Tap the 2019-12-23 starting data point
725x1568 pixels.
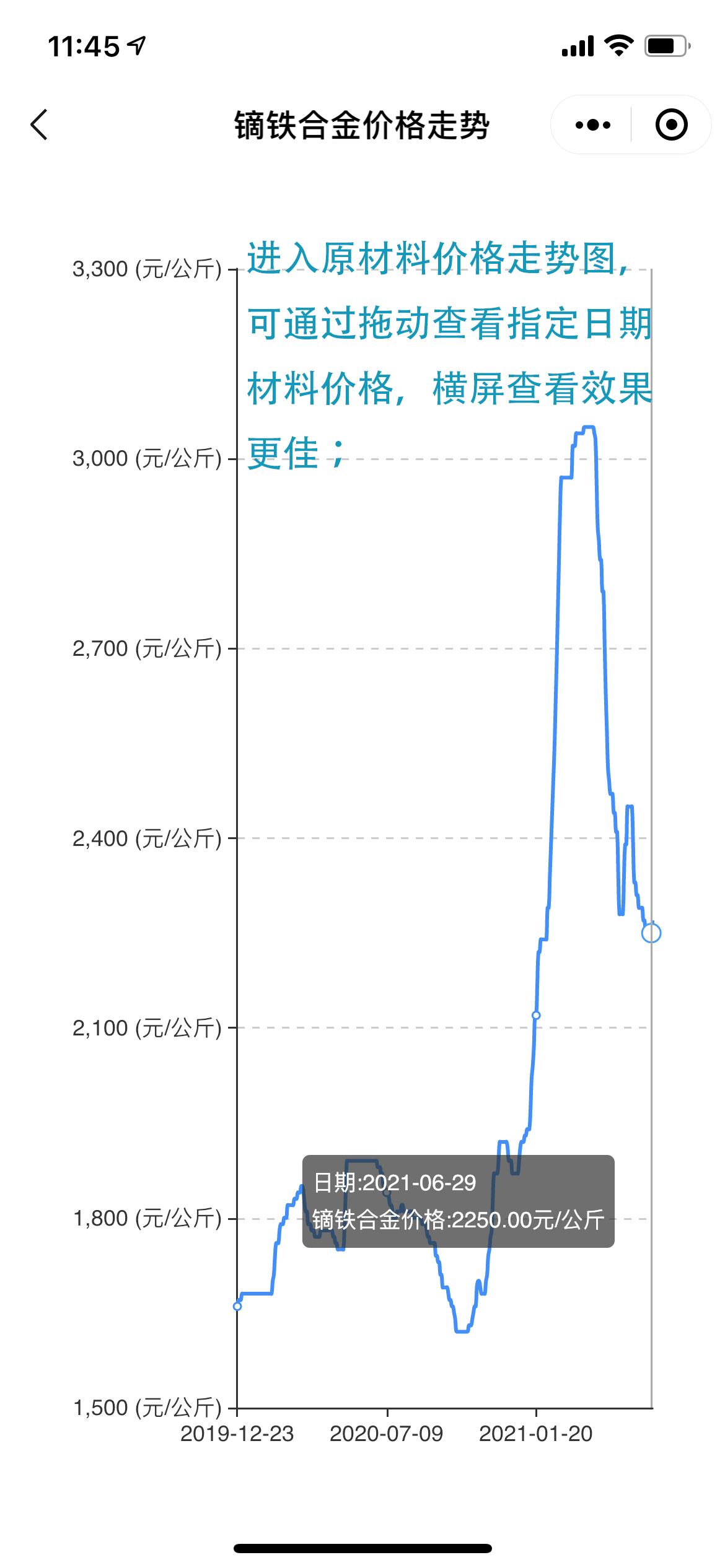pos(237,1306)
